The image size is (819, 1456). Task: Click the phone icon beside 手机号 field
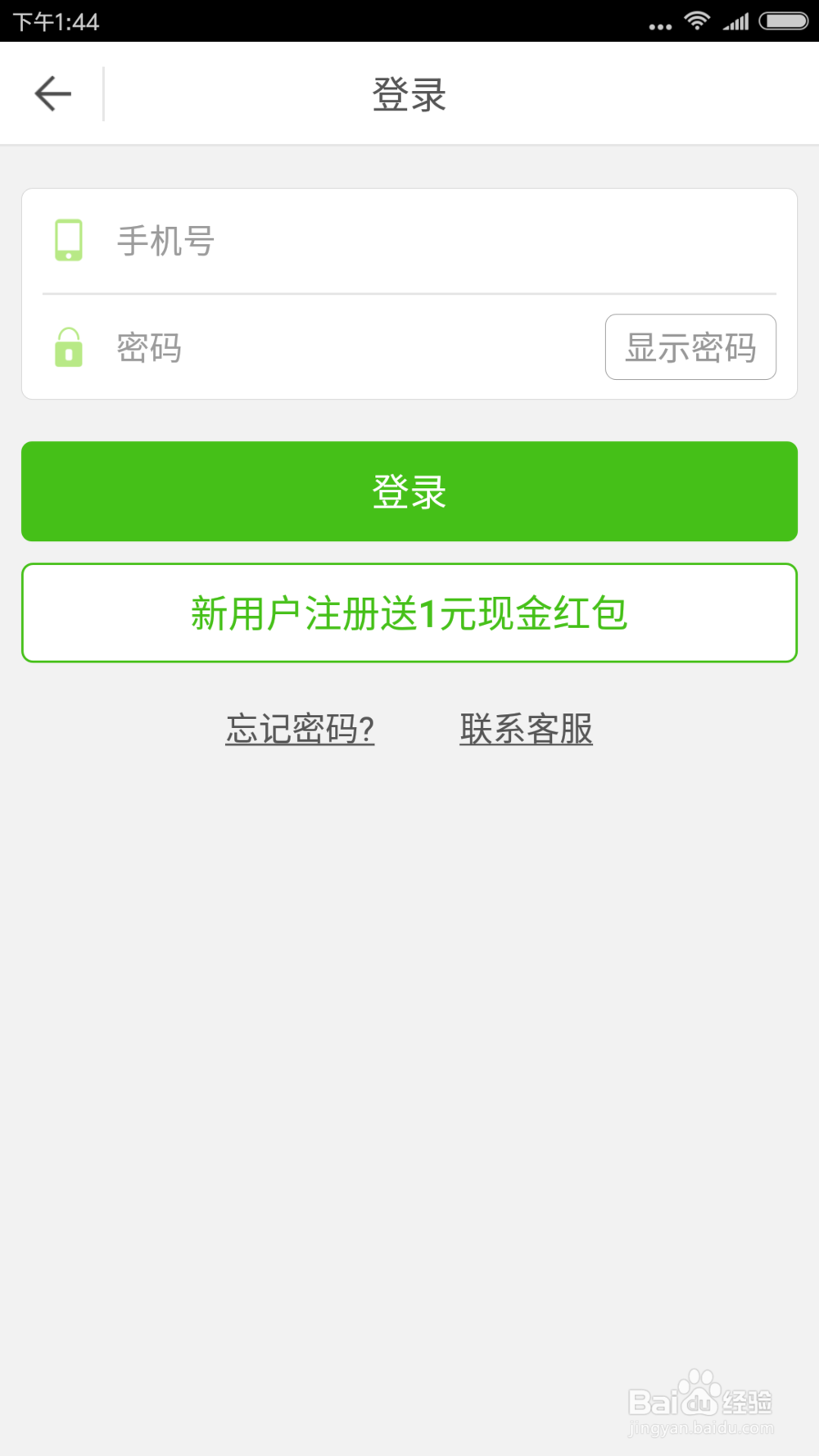tap(70, 241)
